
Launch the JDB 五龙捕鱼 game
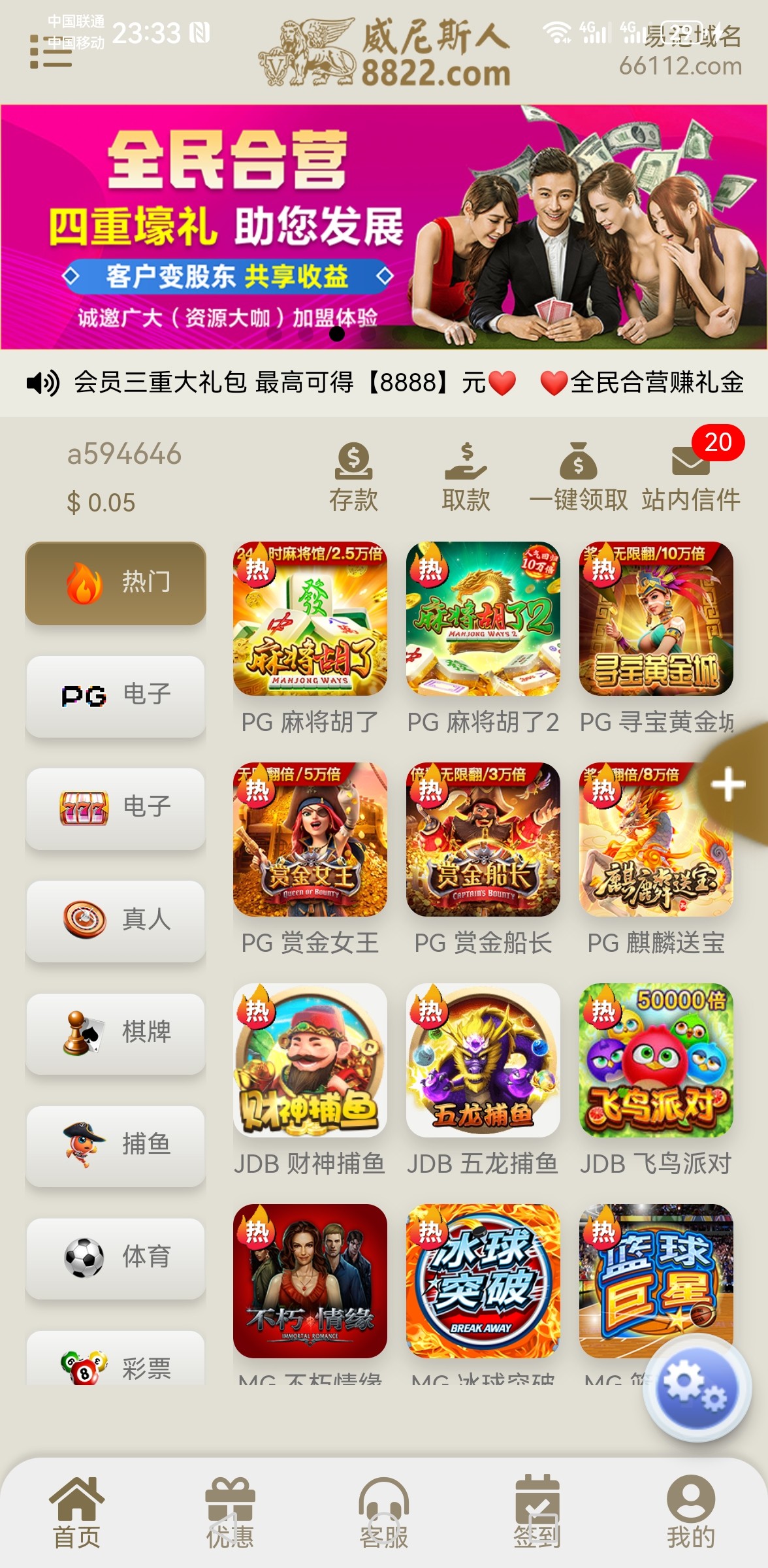(483, 1060)
